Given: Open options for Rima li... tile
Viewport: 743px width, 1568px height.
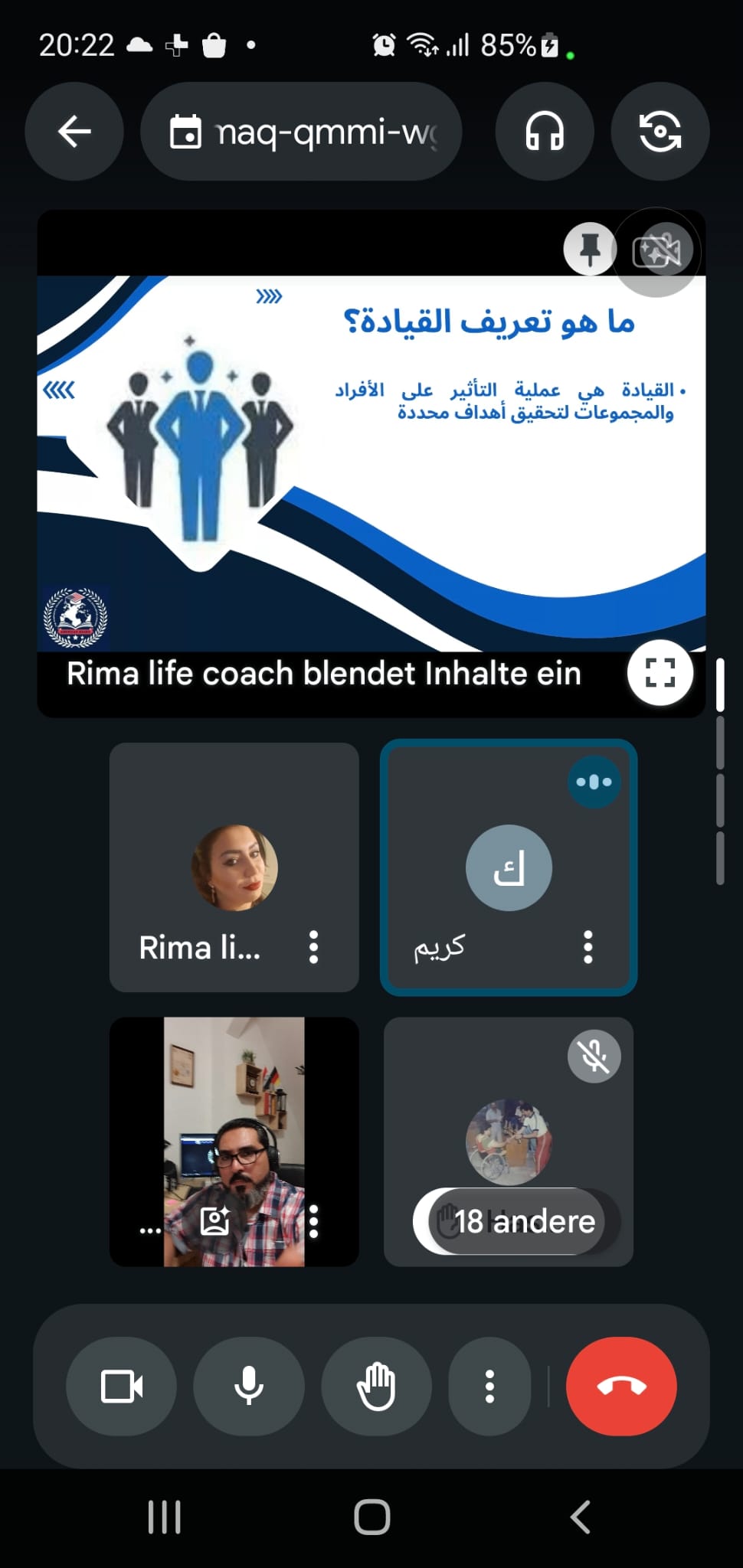Looking at the screenshot, I should click(313, 947).
